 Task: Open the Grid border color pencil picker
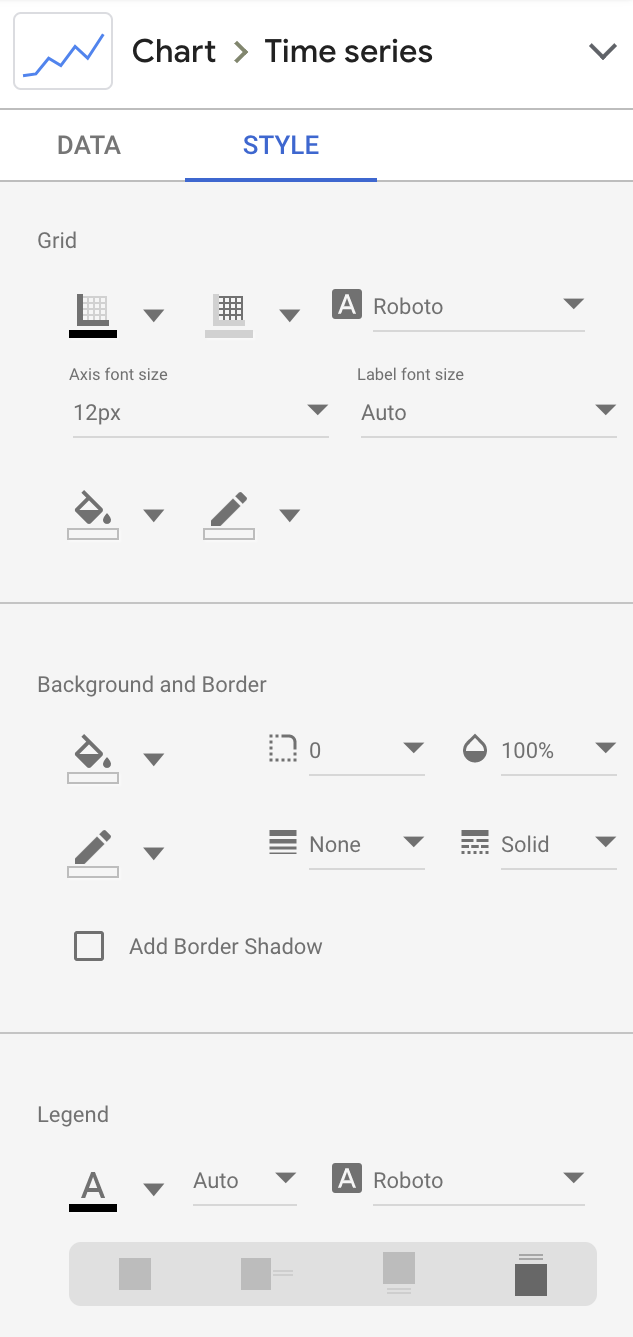click(252, 515)
